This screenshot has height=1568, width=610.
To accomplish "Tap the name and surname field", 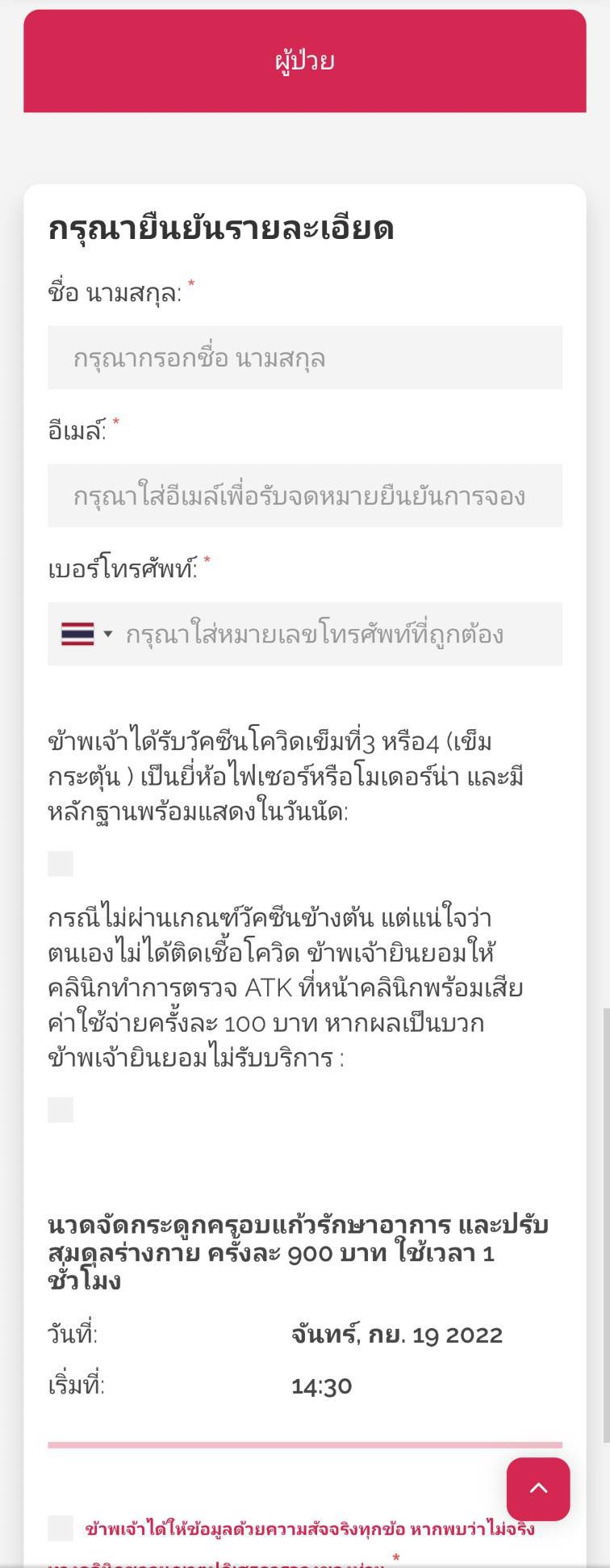I will tap(304, 358).
